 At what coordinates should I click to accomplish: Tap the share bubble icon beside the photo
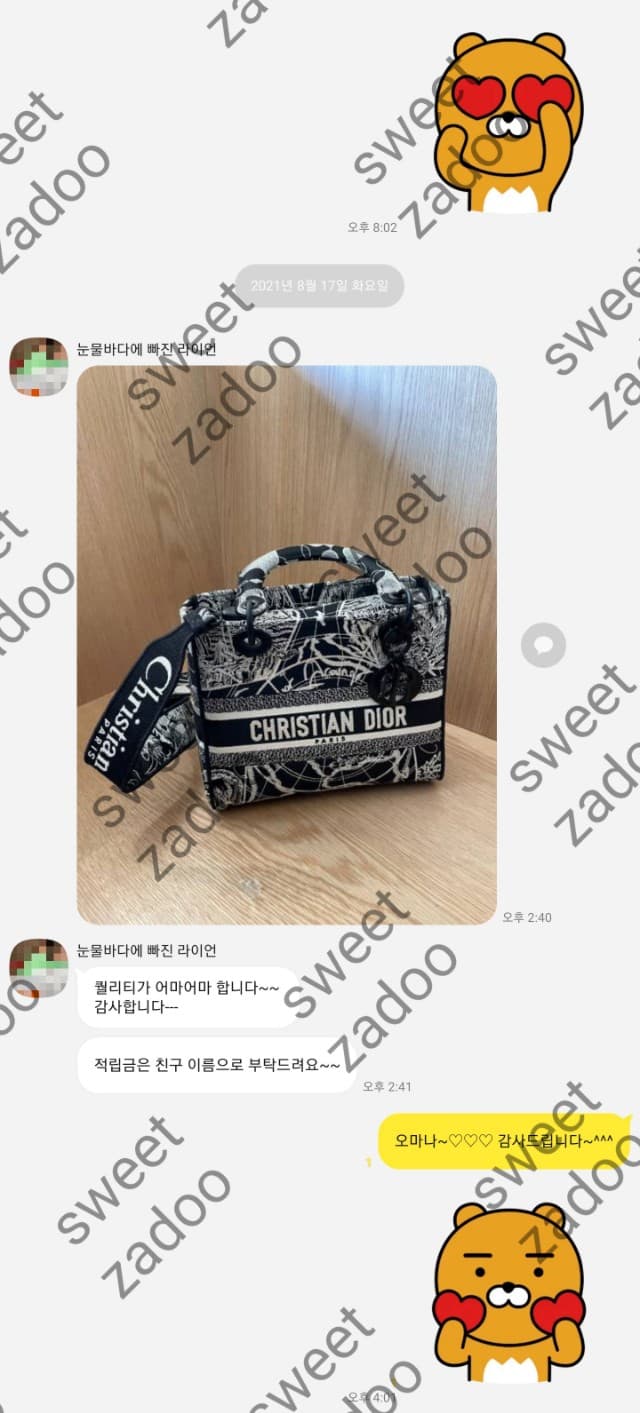543,645
